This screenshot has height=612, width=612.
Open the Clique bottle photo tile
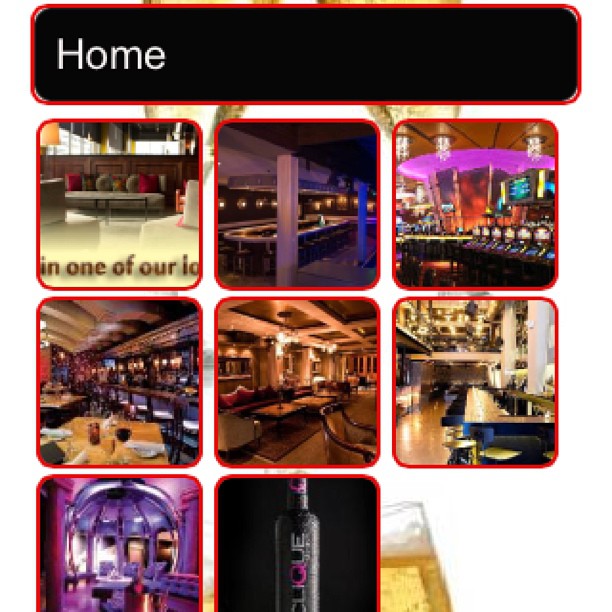pyautogui.click(x=297, y=545)
